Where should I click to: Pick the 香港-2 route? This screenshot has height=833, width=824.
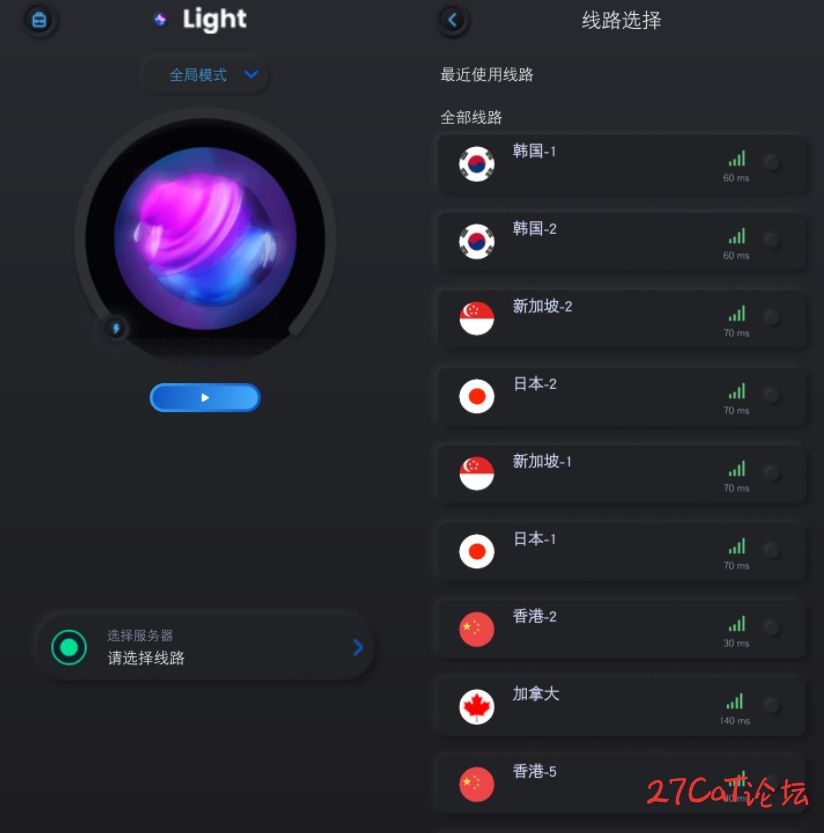click(621, 628)
